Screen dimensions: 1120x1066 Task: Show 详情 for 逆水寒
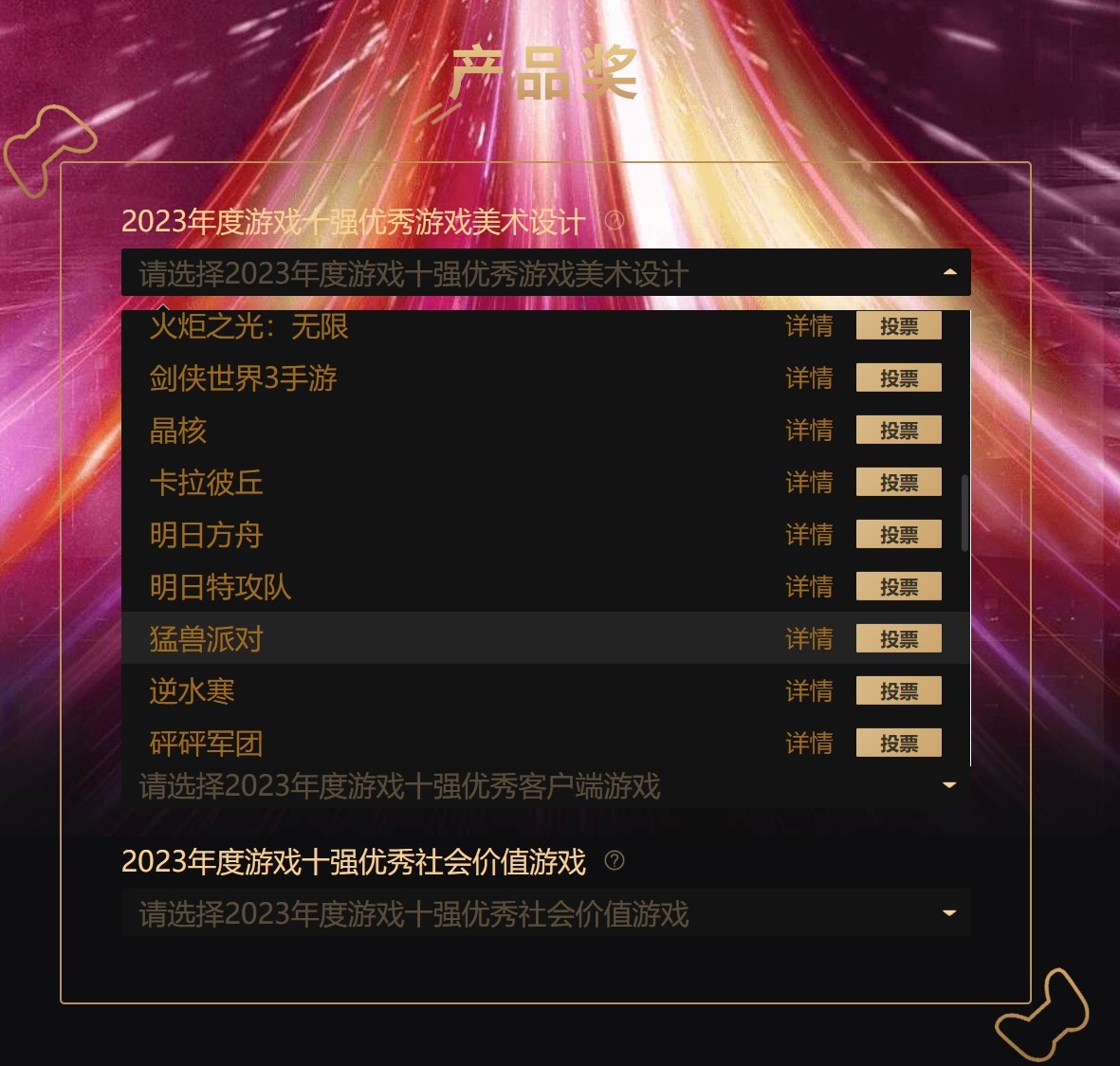click(809, 691)
